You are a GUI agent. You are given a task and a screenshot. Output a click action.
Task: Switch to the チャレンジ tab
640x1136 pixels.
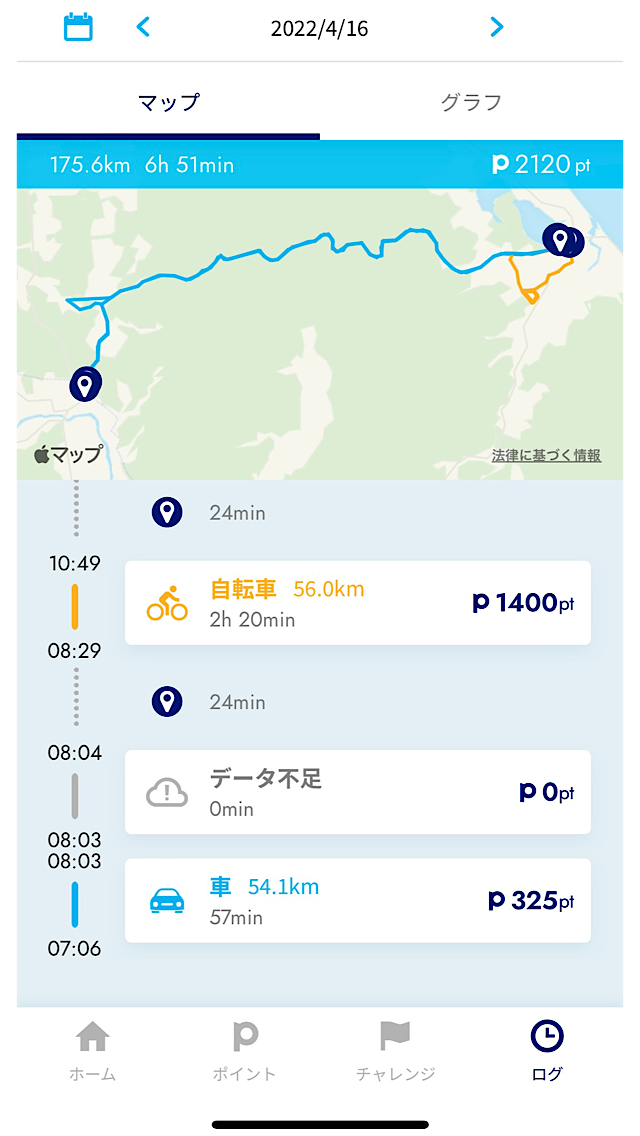pos(396,1051)
